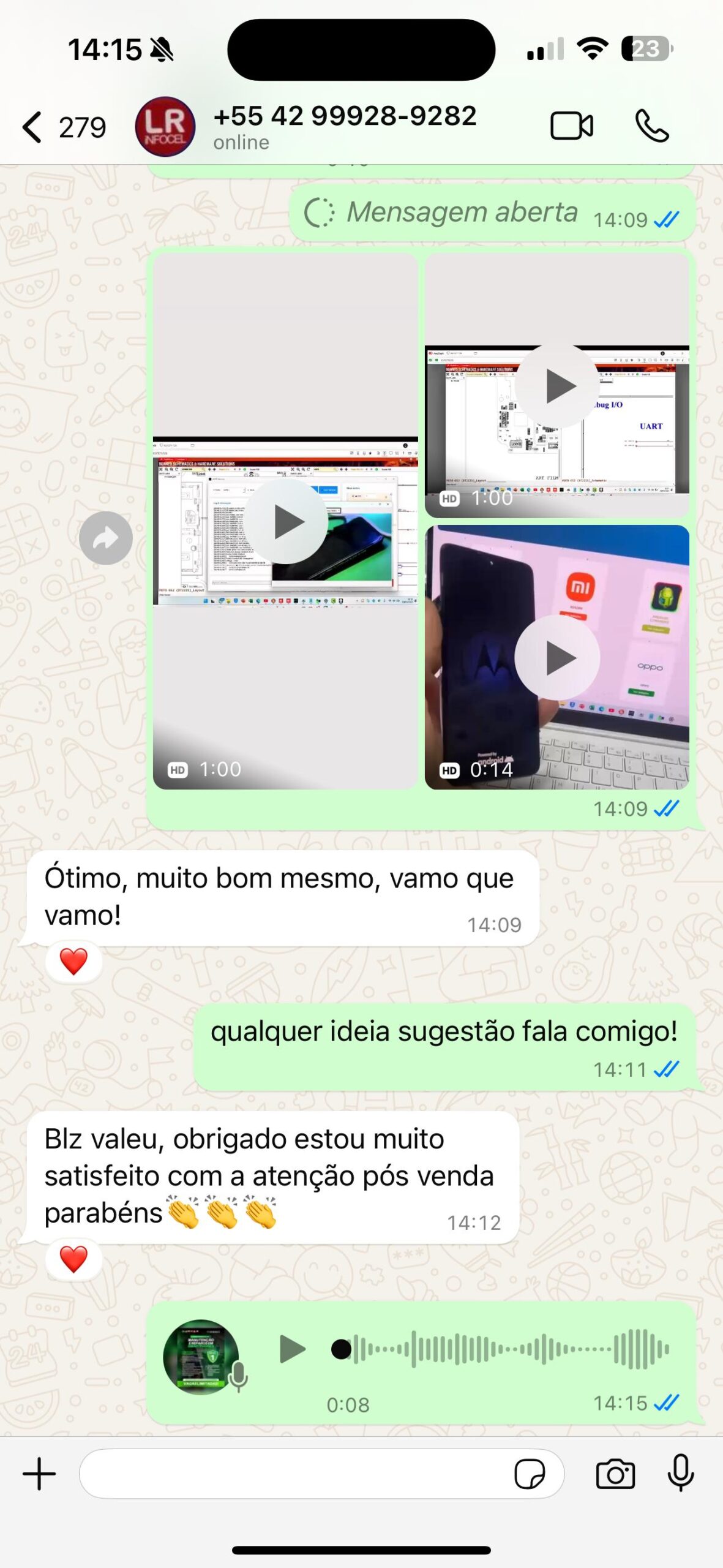
Task: Start a video call
Action: coord(571,127)
